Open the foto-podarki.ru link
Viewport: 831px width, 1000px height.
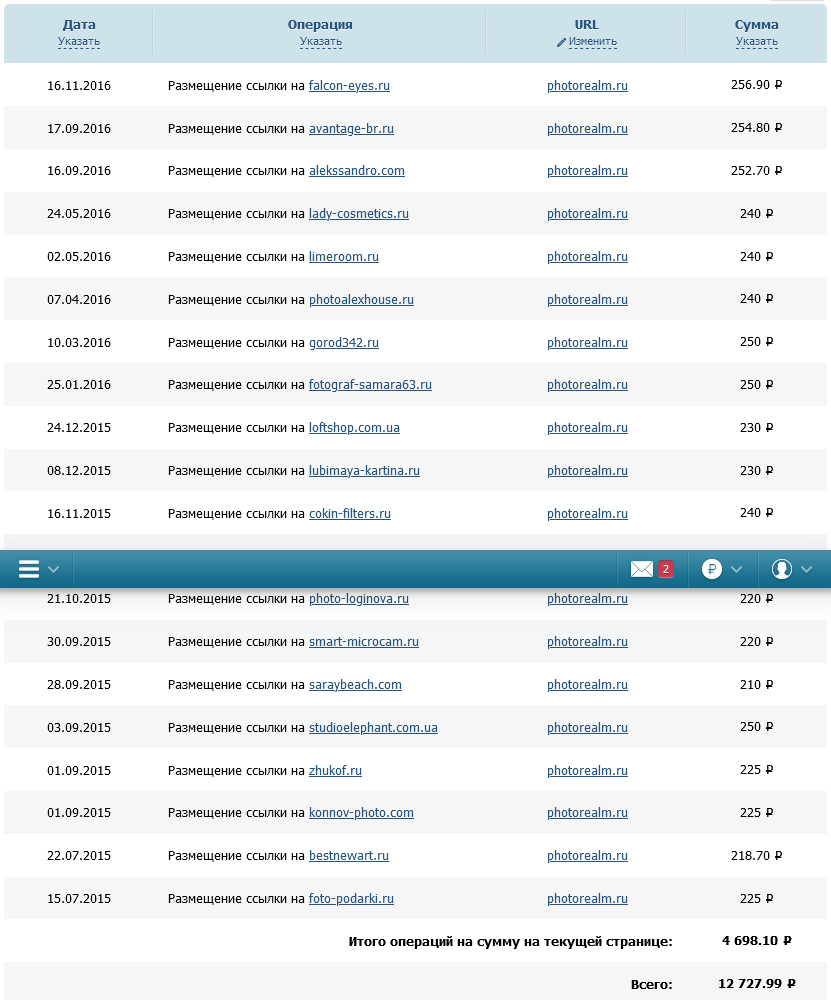(x=351, y=899)
